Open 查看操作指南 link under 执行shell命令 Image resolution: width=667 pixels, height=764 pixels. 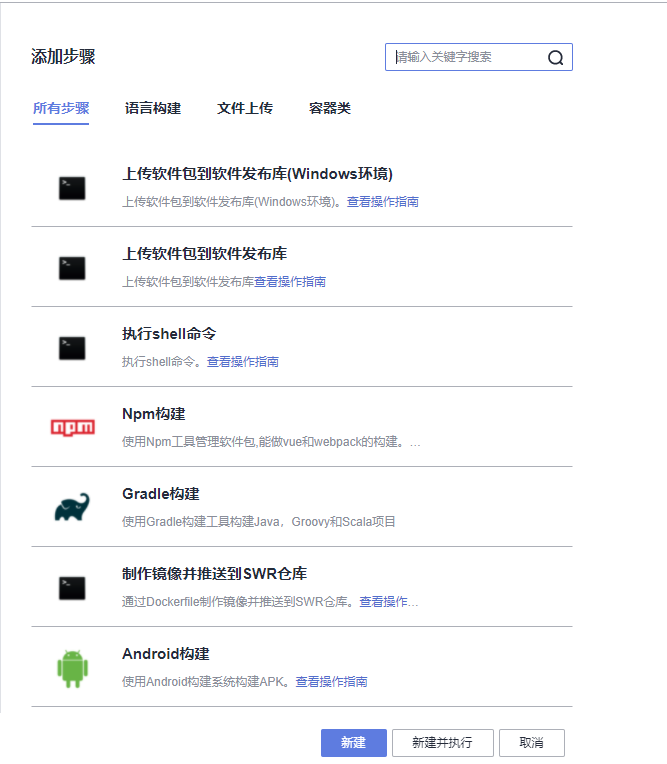(243, 362)
